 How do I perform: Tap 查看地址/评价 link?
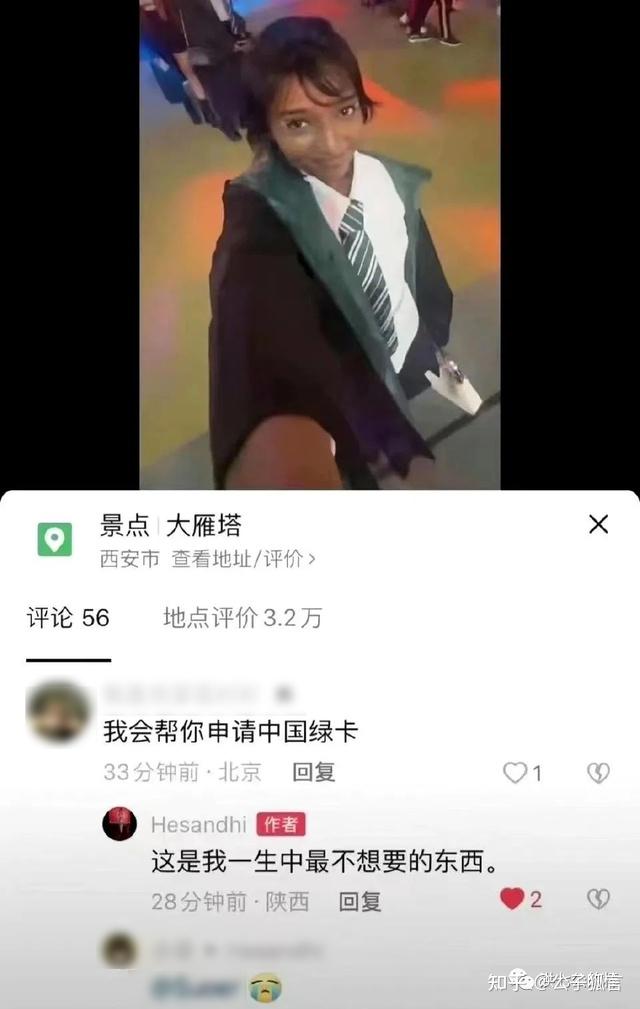243,559
